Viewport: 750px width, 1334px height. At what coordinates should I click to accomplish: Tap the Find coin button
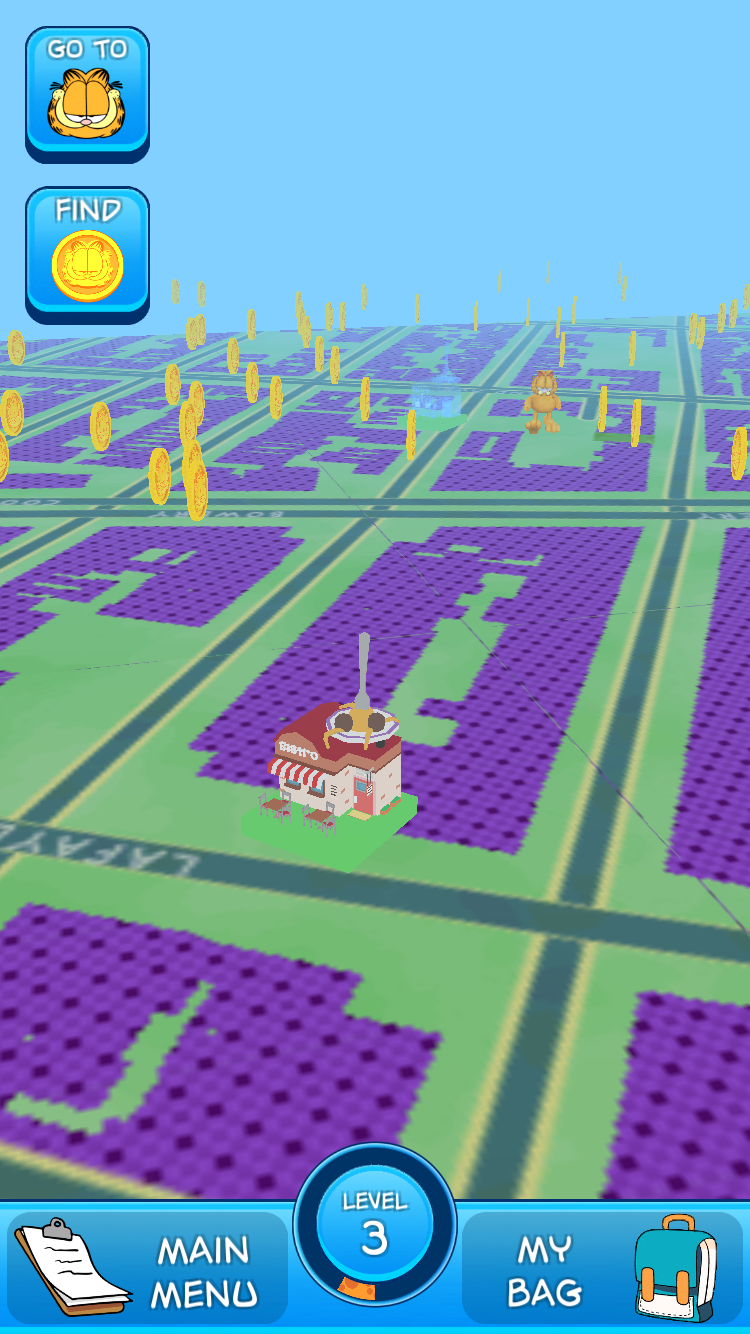point(87,252)
